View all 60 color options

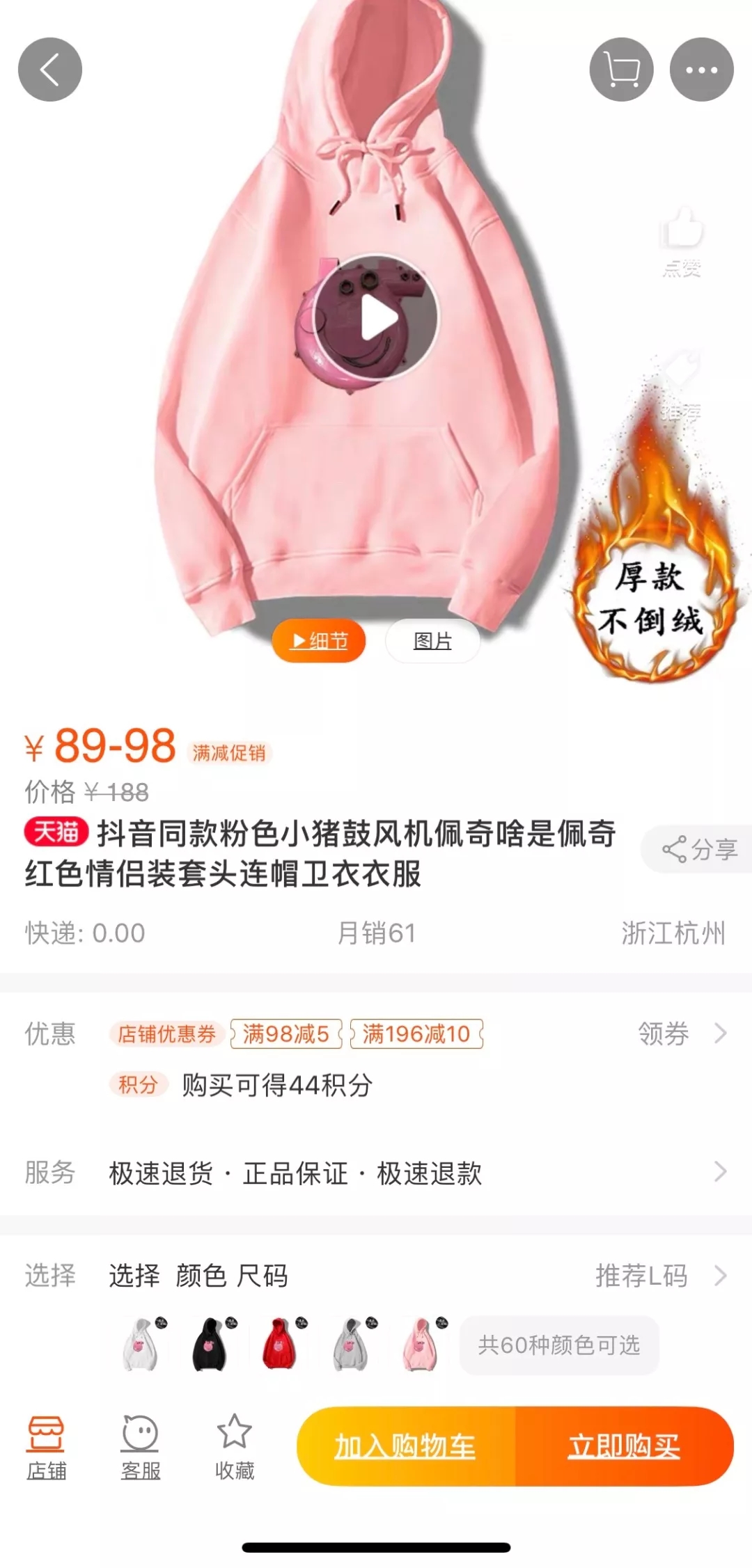pos(558,1345)
